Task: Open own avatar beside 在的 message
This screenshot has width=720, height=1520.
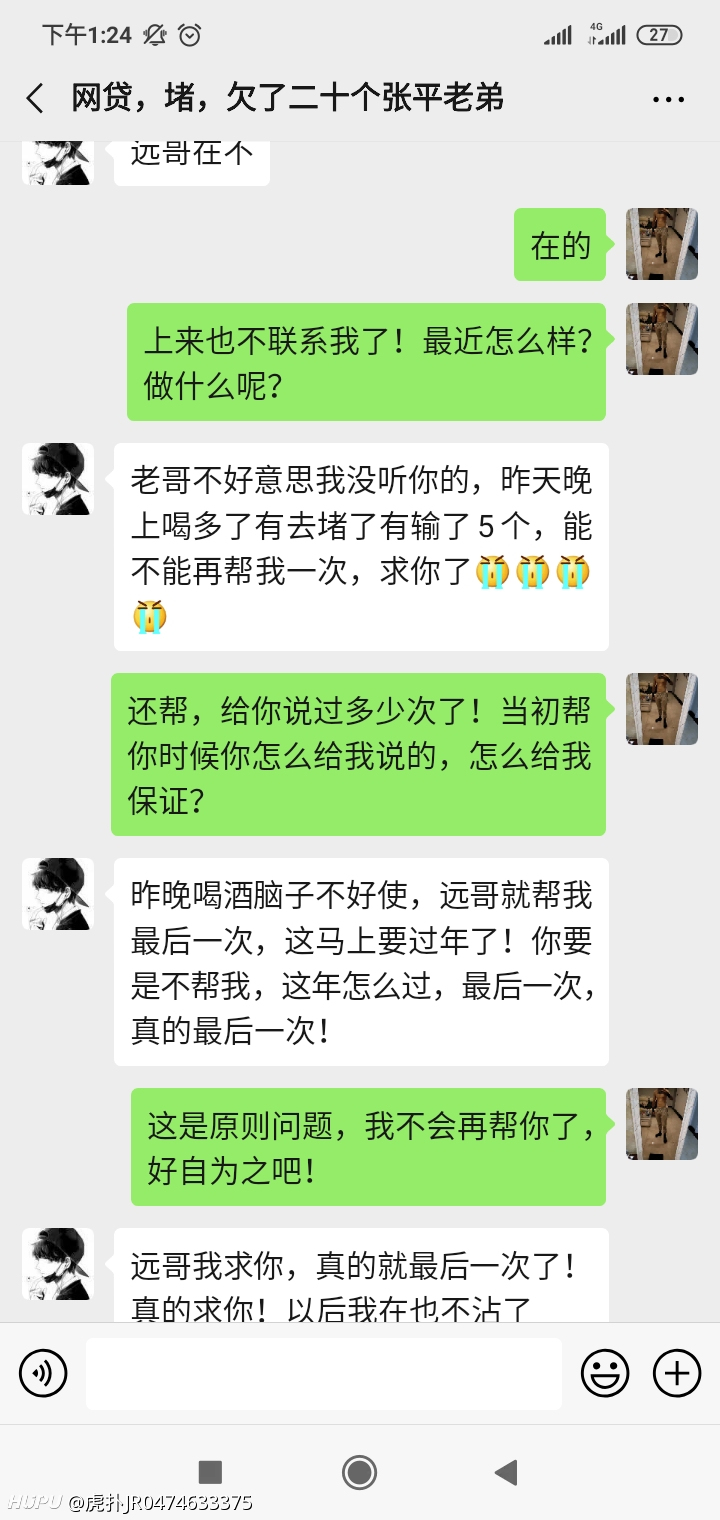Action: pyautogui.click(x=662, y=244)
